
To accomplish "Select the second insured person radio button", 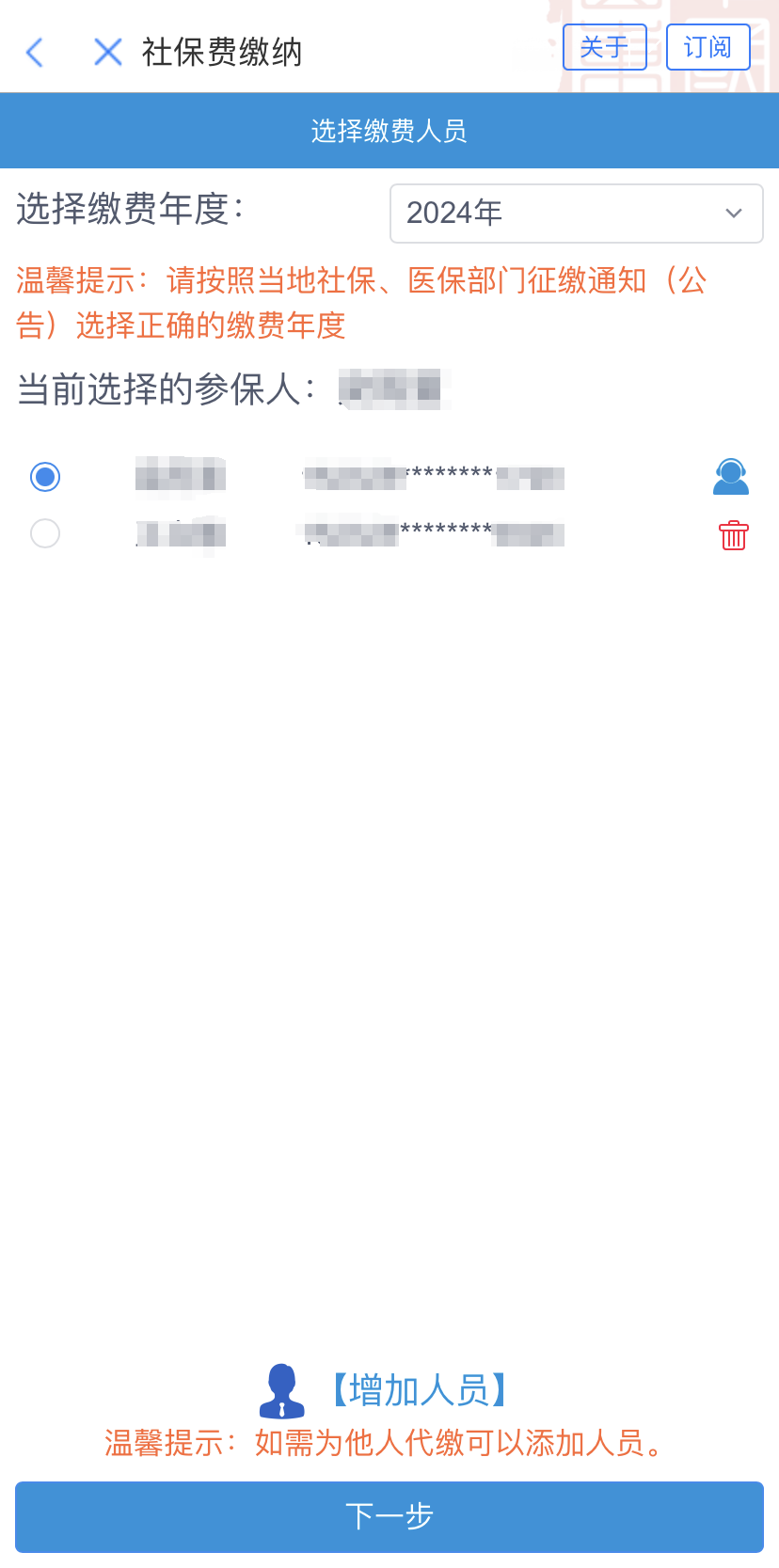I will [x=45, y=533].
